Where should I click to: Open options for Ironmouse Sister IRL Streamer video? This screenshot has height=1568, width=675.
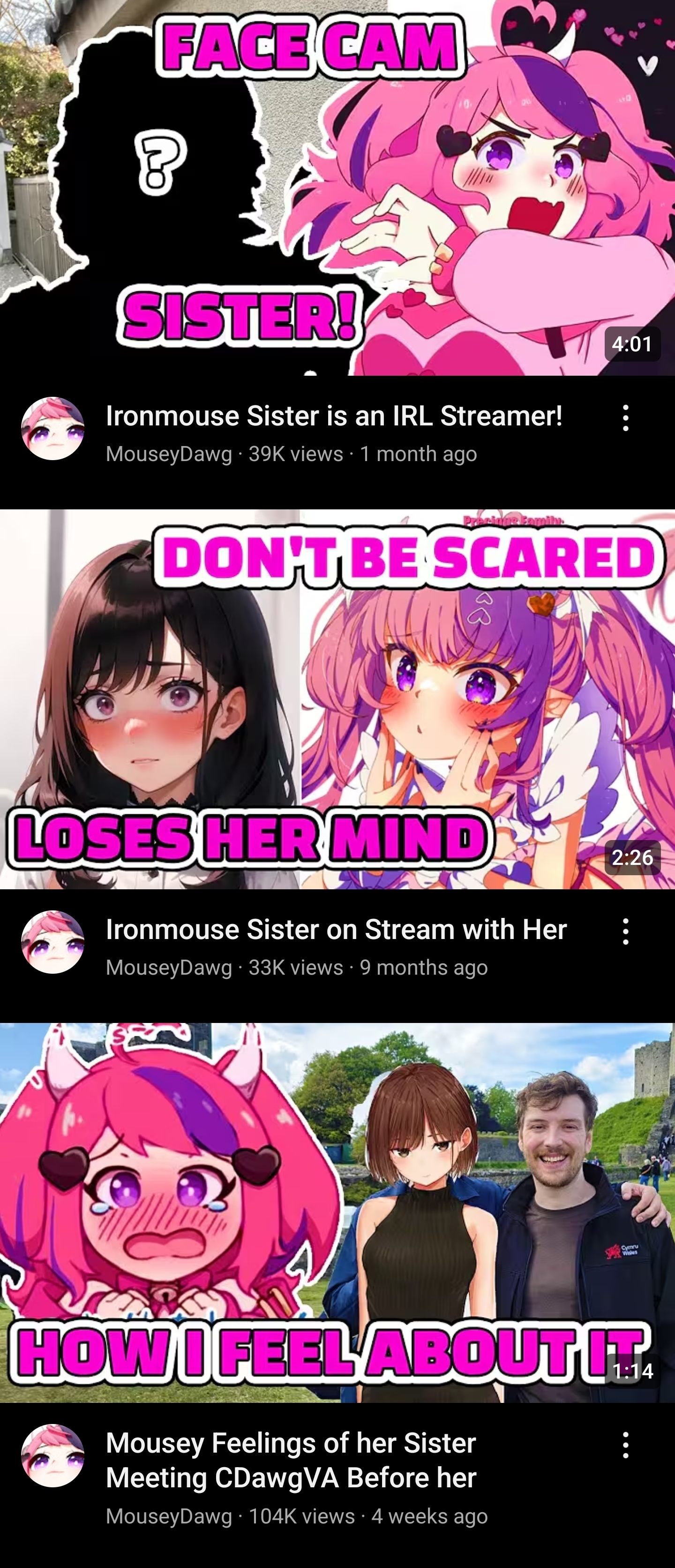(x=626, y=418)
